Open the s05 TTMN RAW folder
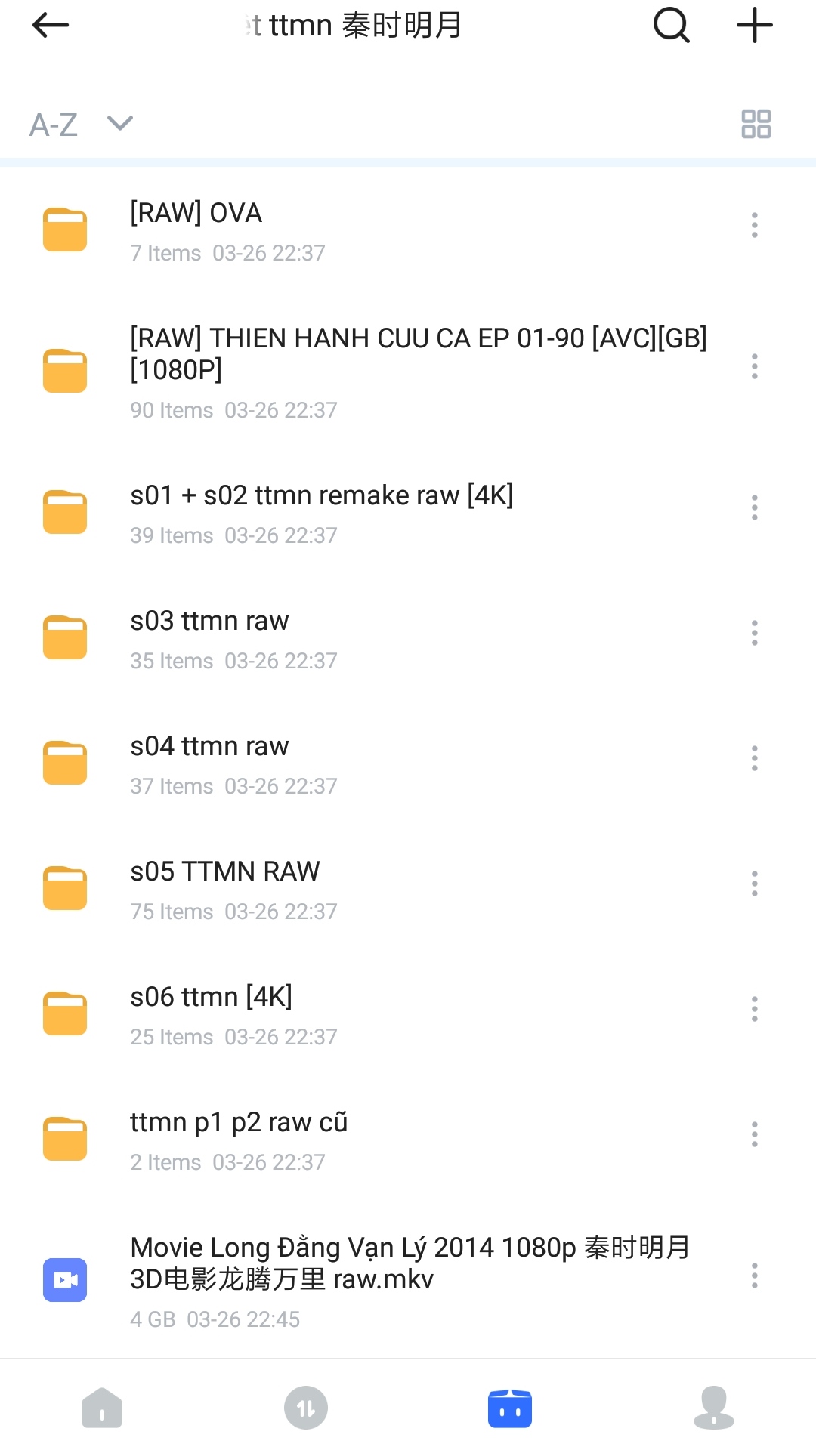The height and width of the screenshot is (1456, 816). point(408,889)
